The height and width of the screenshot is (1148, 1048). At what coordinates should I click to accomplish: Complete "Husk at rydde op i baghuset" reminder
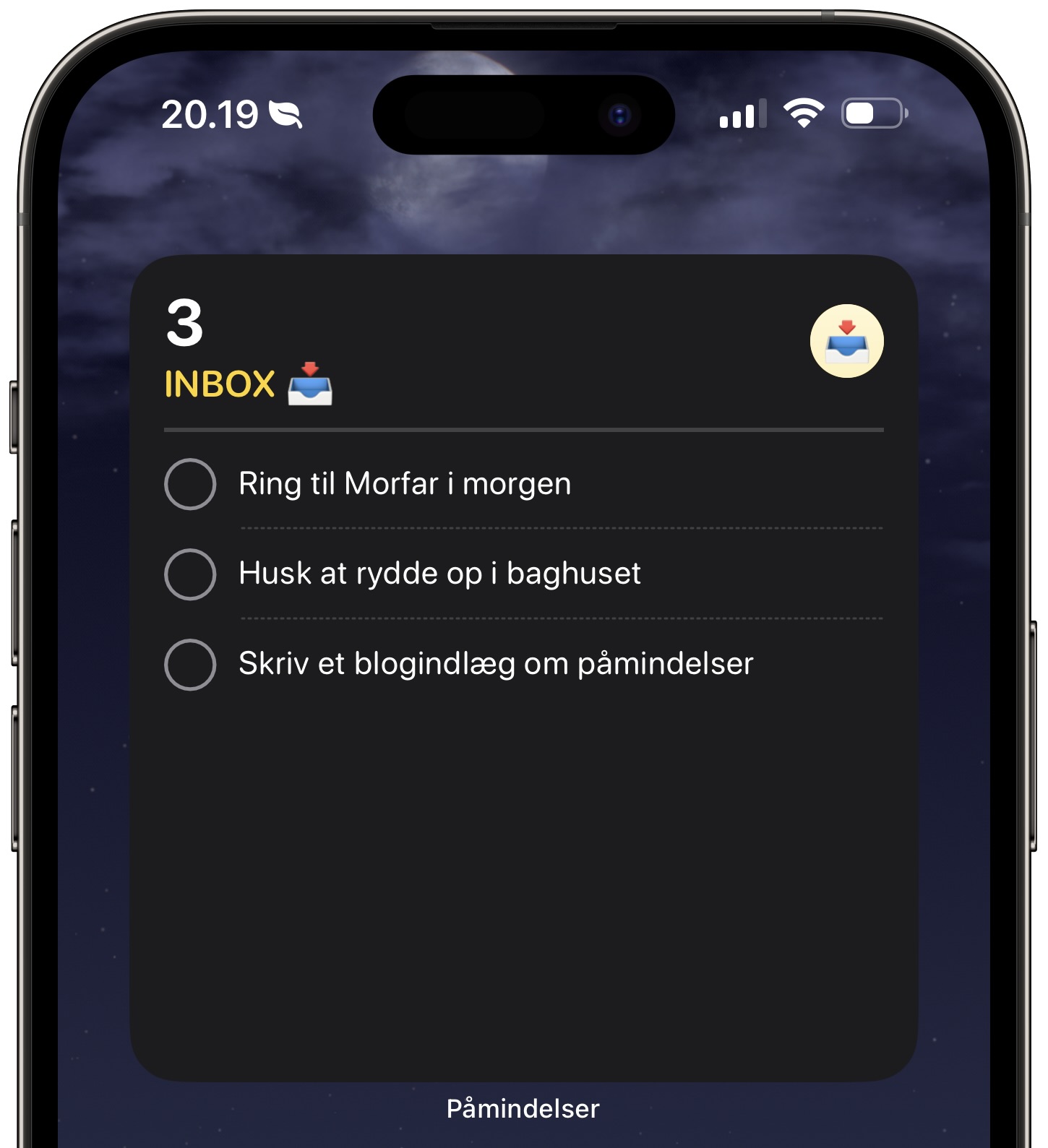click(x=190, y=574)
